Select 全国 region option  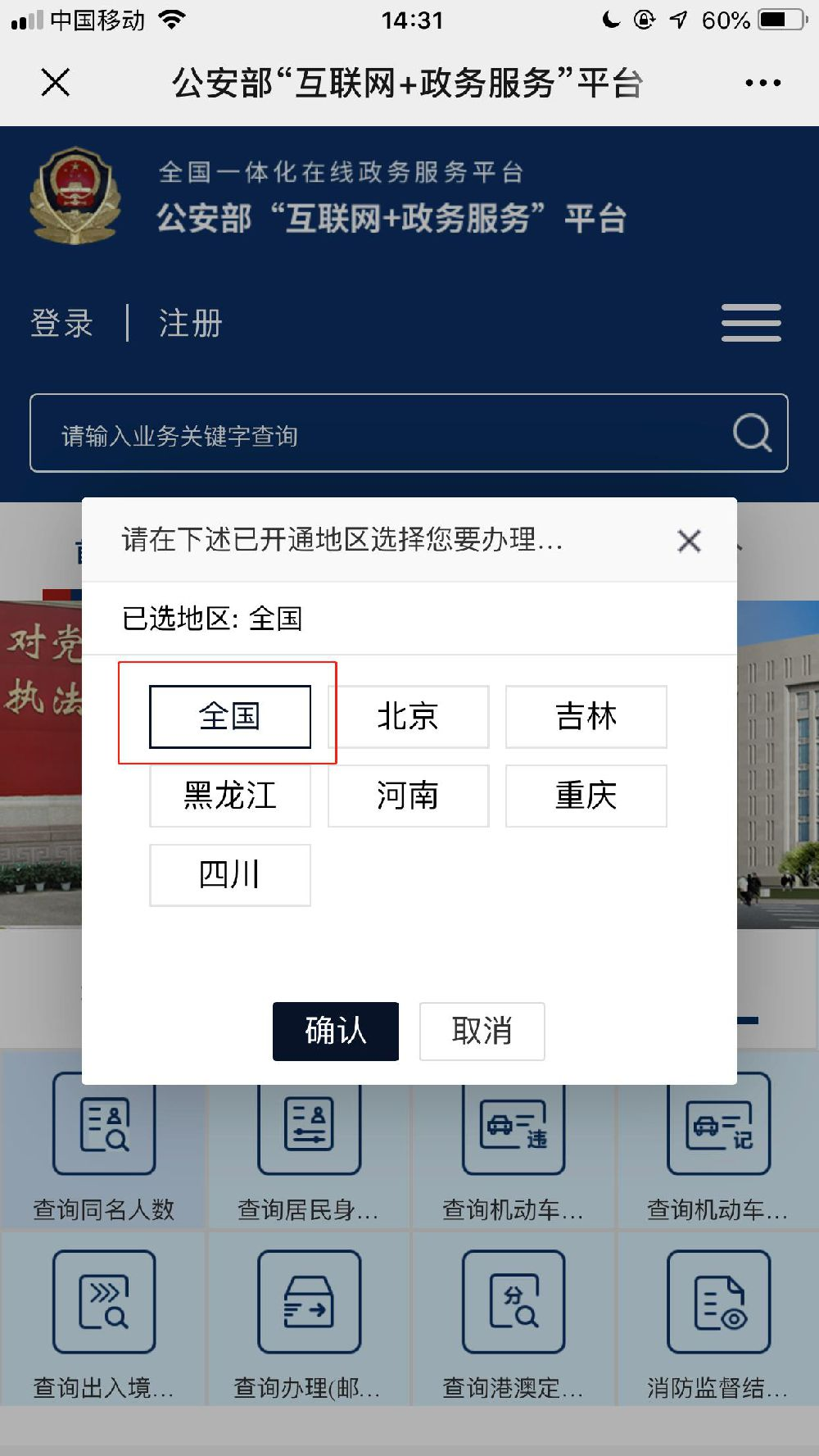[230, 716]
